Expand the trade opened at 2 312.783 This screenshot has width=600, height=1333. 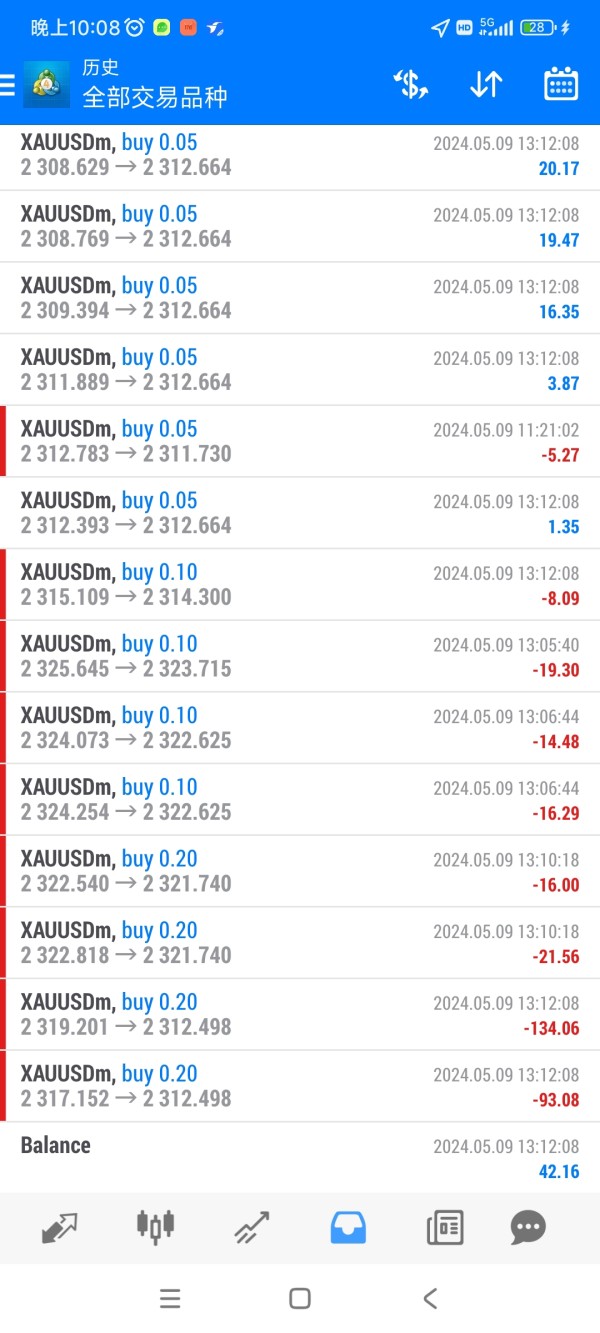300,442
